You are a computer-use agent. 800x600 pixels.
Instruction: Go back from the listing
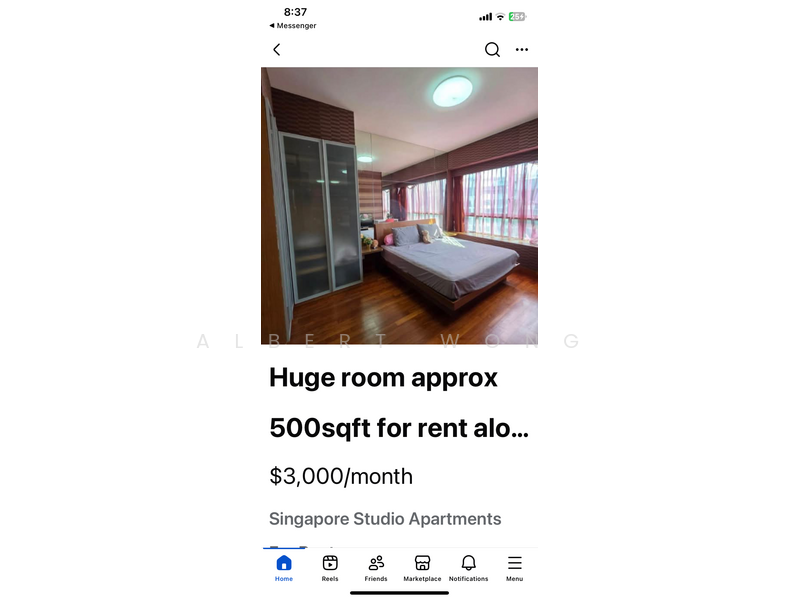click(277, 50)
